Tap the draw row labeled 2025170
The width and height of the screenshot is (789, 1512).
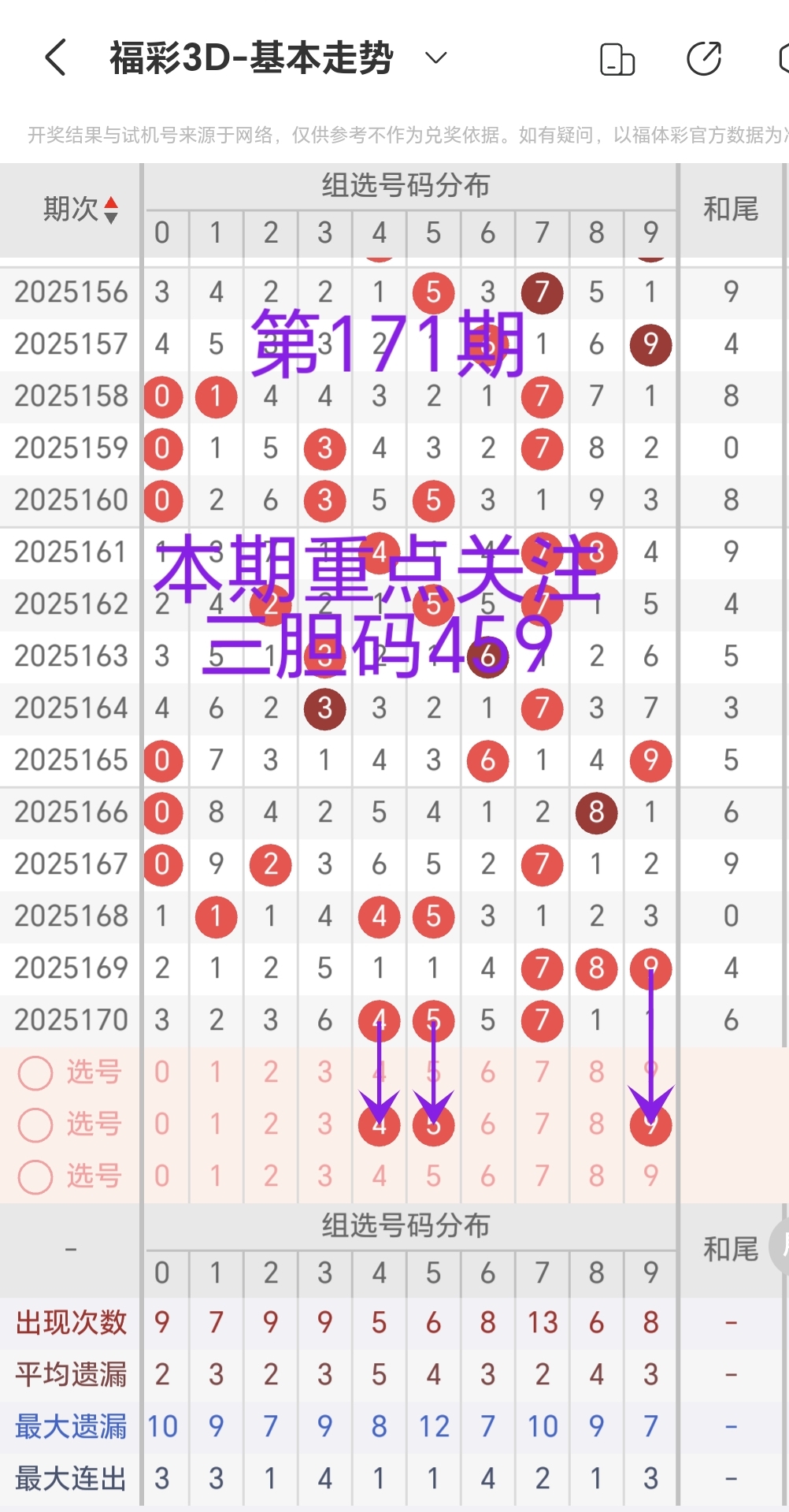point(71,1020)
